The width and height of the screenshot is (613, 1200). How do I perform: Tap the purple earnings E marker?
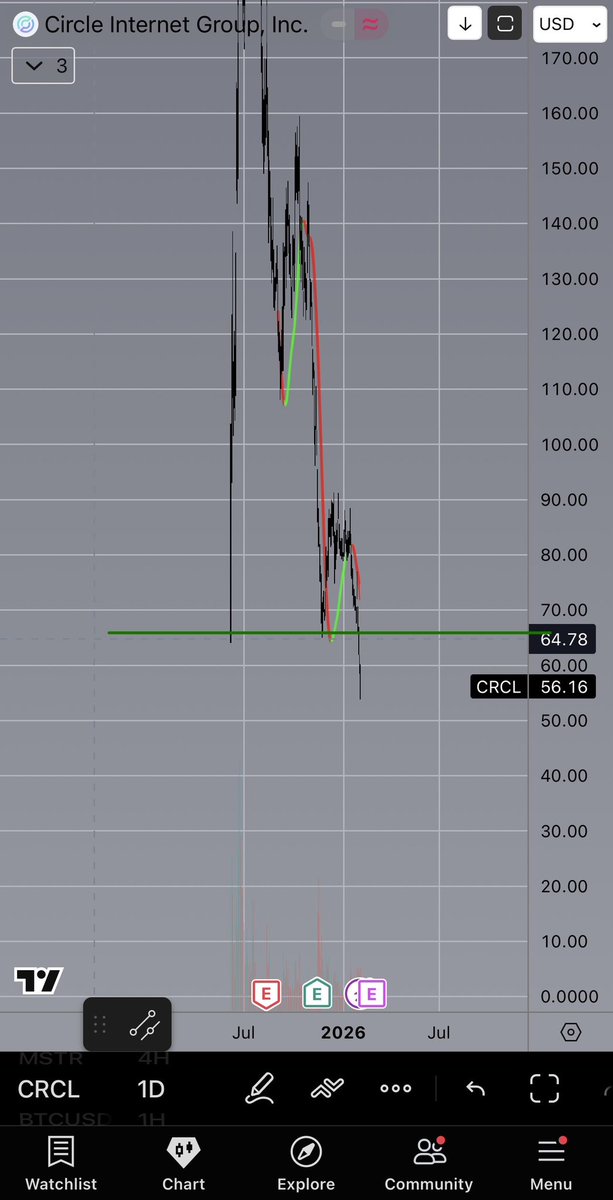(372, 994)
